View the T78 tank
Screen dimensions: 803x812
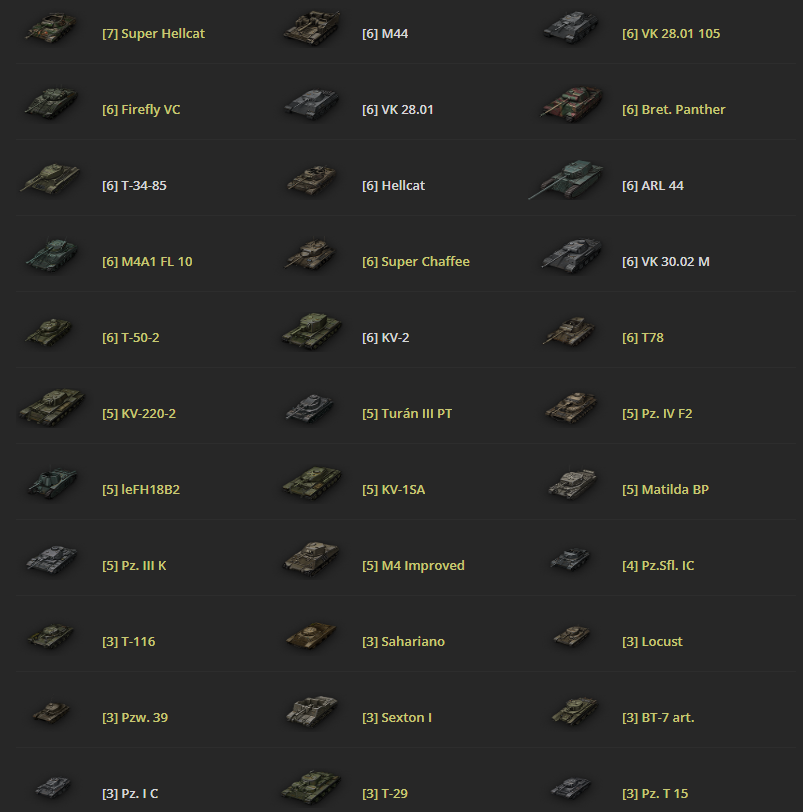(x=642, y=338)
